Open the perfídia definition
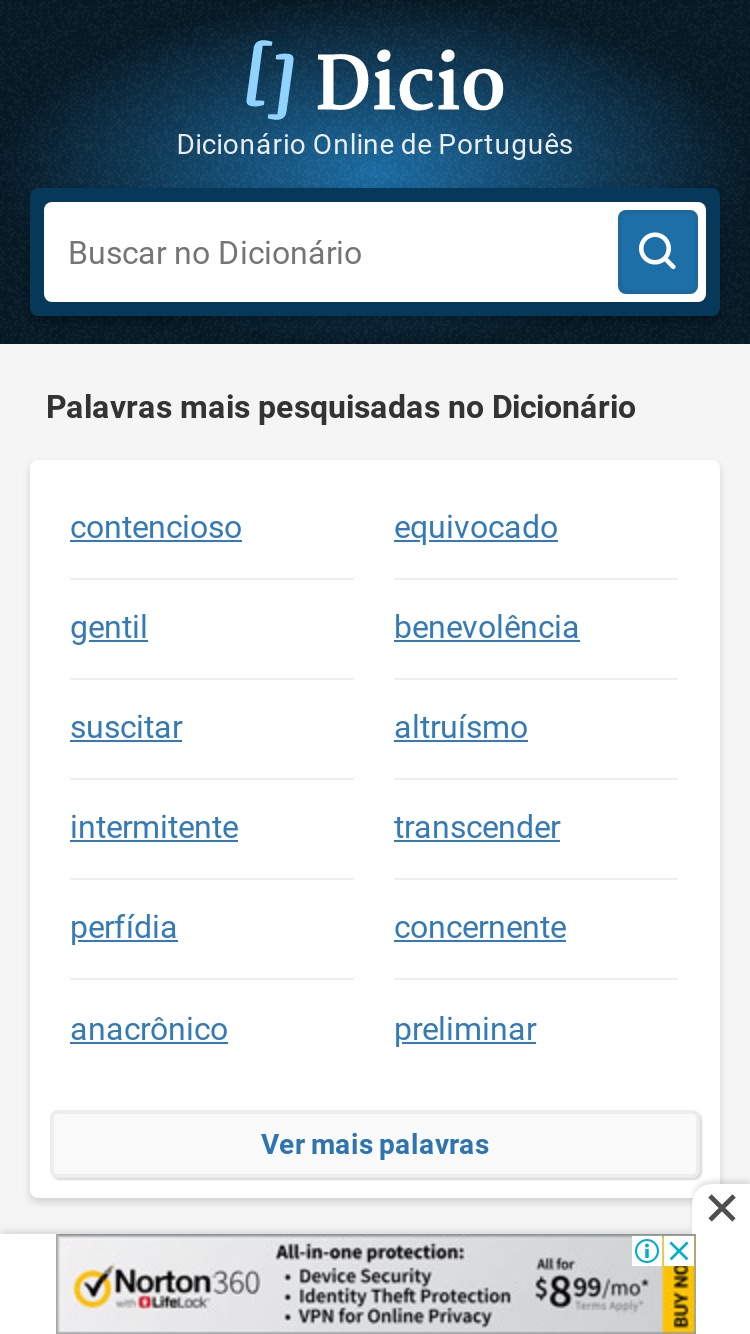Viewport: 750px width, 1334px height. [x=124, y=927]
